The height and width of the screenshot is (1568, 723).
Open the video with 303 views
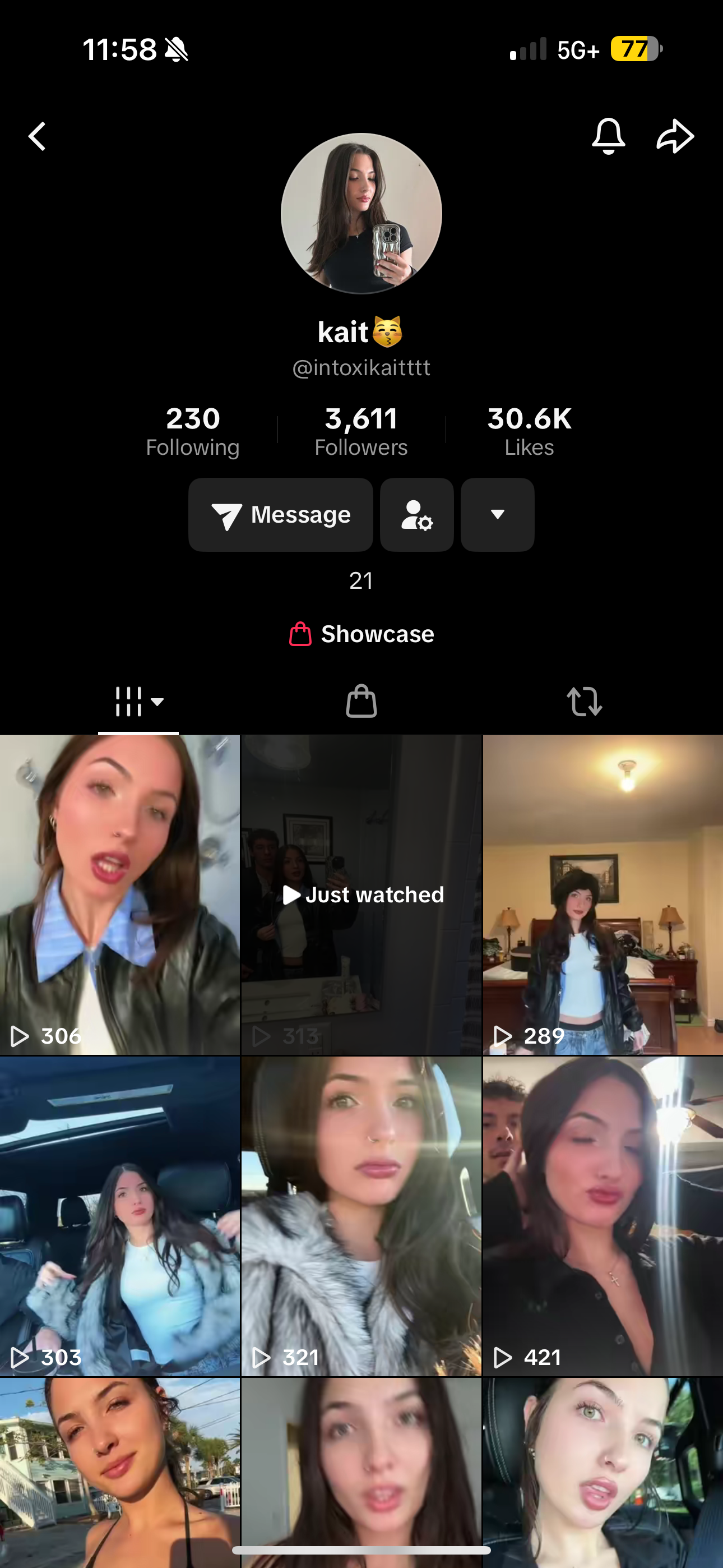pos(120,1217)
